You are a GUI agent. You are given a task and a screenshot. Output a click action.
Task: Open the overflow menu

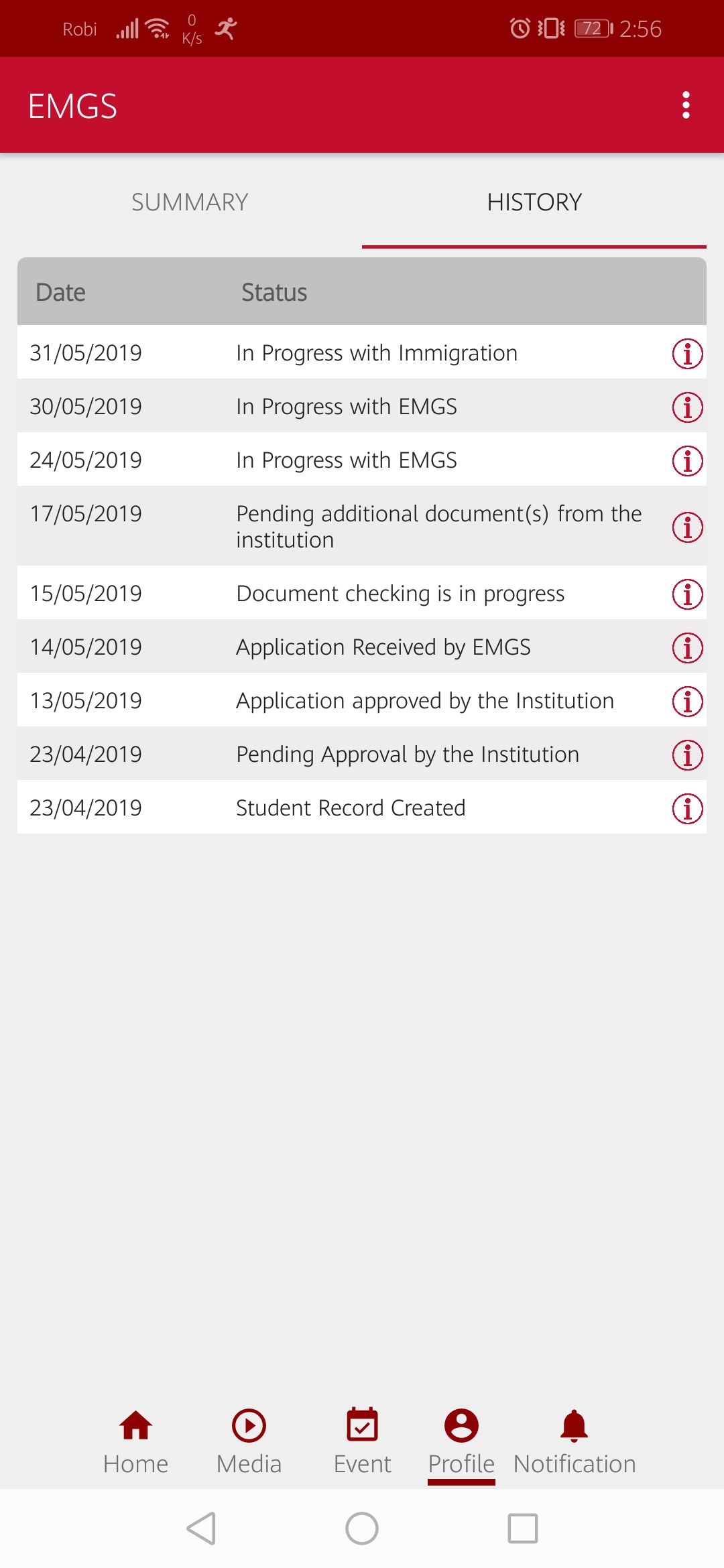[x=685, y=105]
